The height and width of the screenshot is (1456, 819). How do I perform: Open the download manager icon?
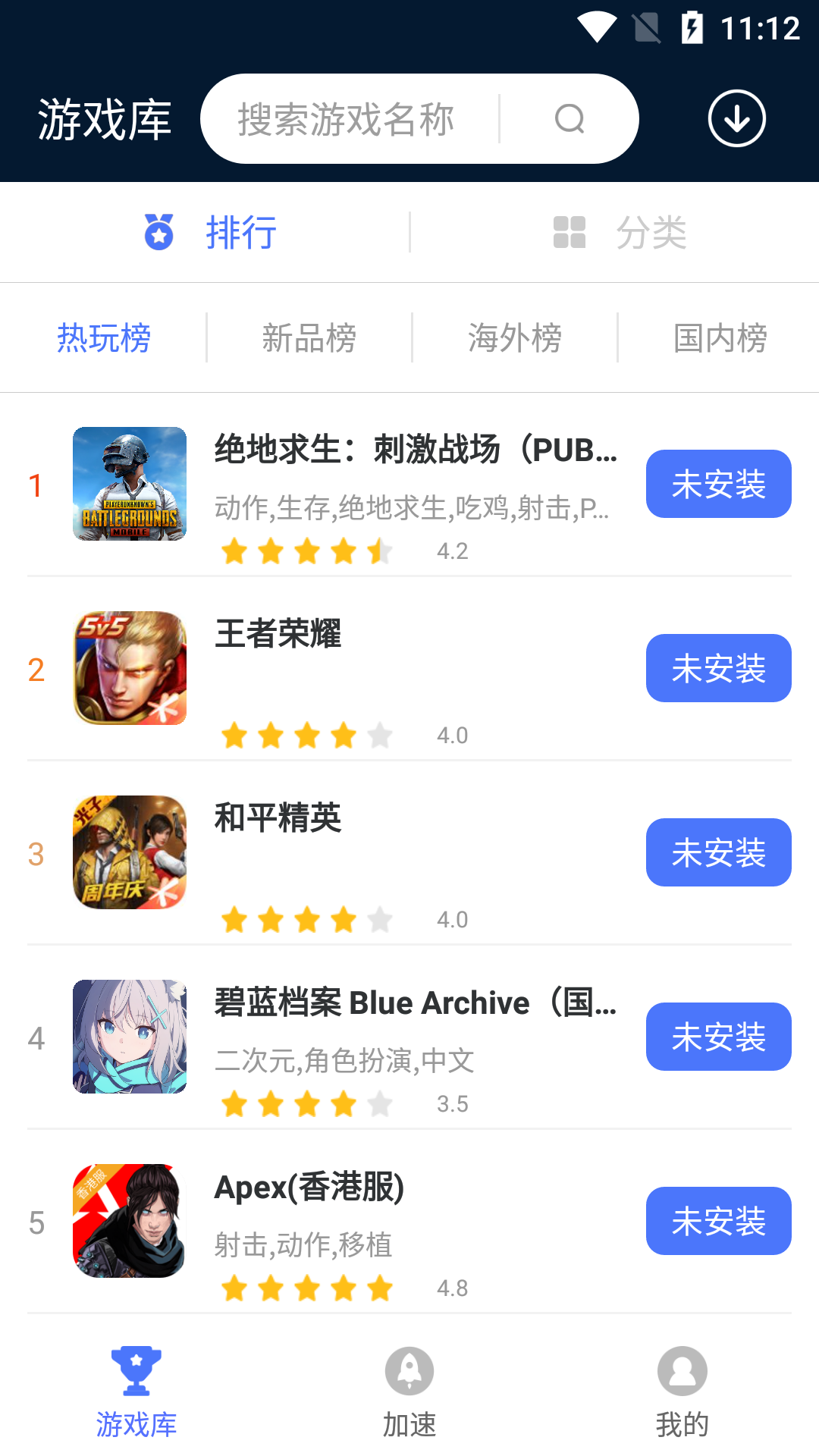736,118
